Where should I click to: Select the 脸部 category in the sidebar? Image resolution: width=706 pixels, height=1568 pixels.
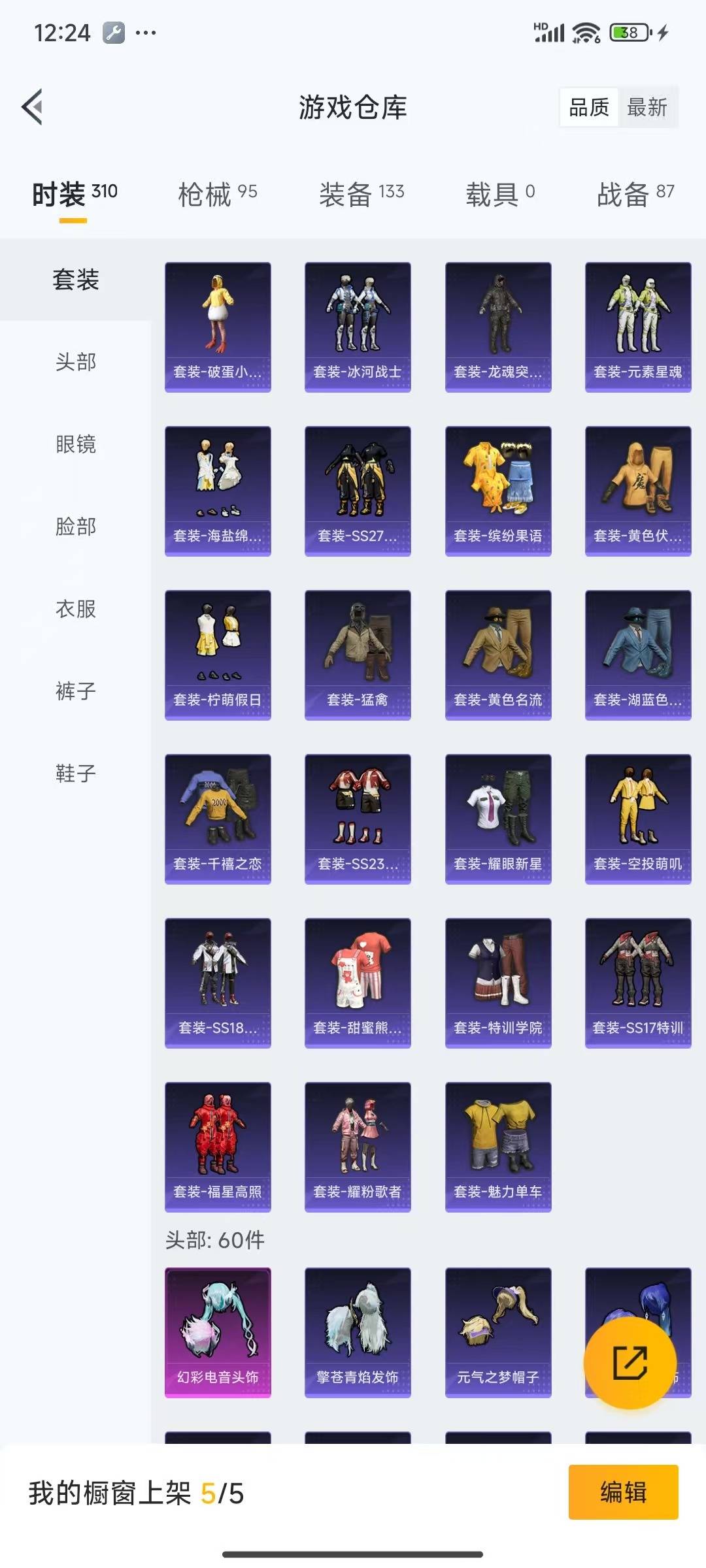[76, 527]
